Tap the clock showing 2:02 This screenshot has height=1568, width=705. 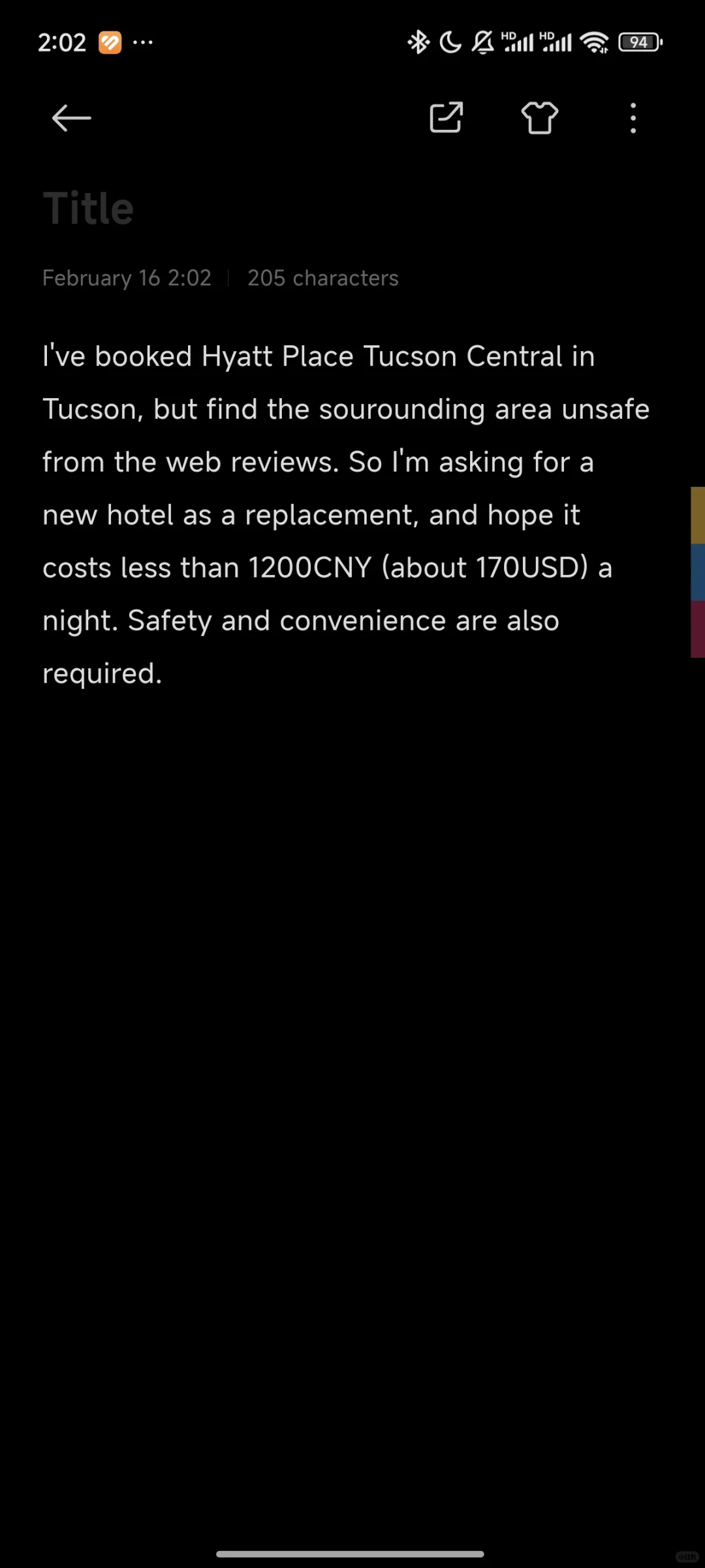[63, 42]
